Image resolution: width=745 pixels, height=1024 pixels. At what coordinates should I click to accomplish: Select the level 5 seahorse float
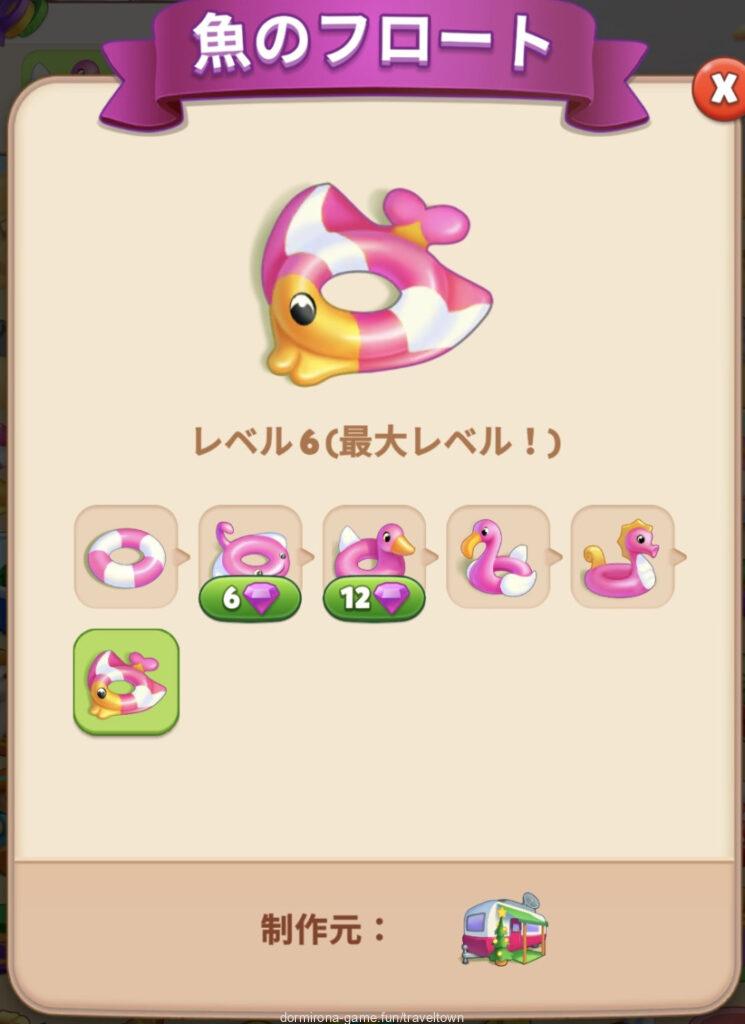(622, 557)
